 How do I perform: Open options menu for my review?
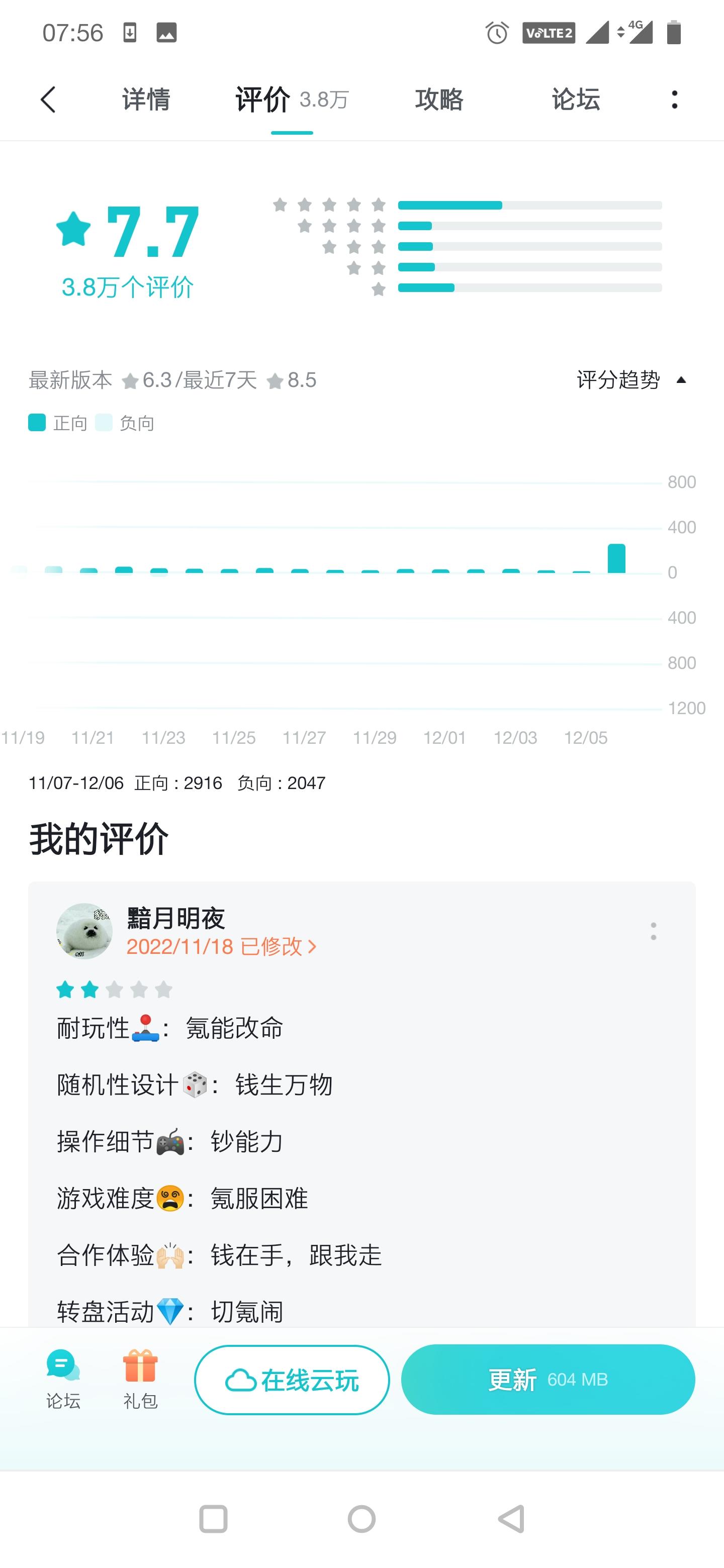tap(654, 931)
